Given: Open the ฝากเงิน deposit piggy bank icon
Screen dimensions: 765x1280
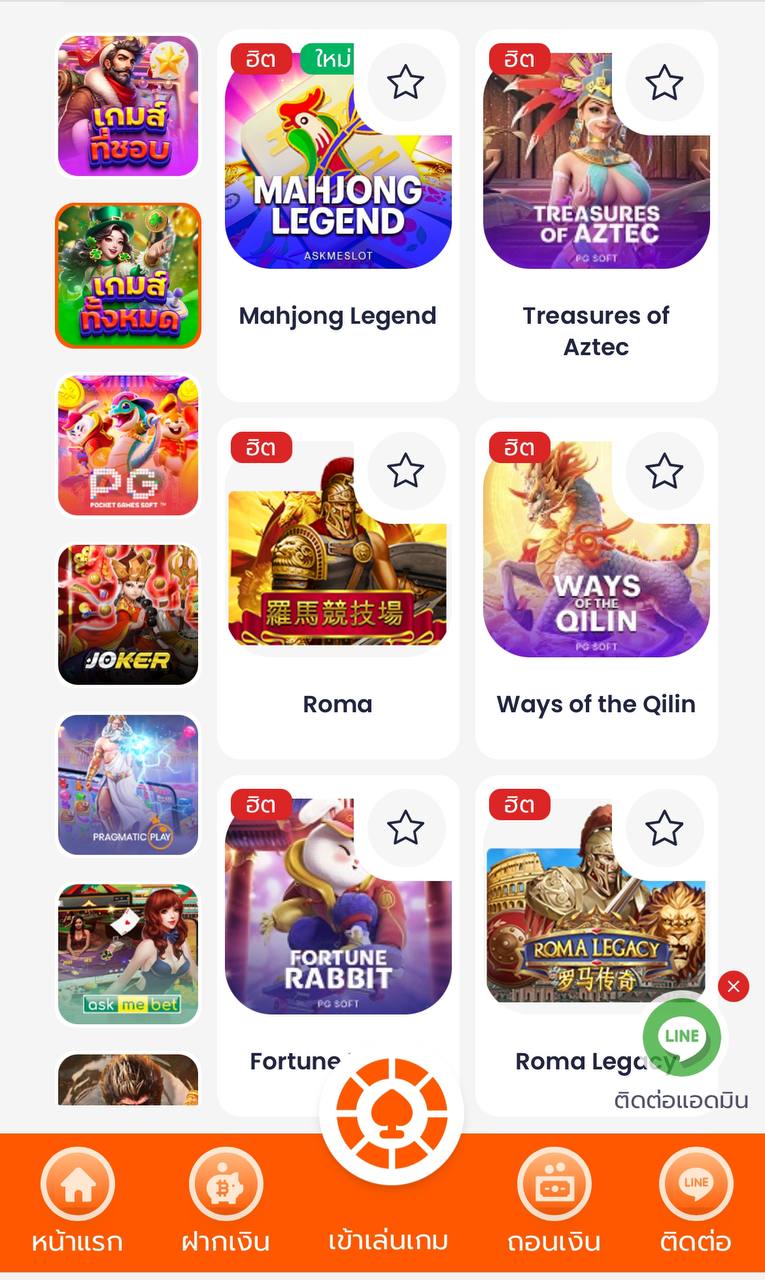Looking at the screenshot, I should (x=225, y=1183).
